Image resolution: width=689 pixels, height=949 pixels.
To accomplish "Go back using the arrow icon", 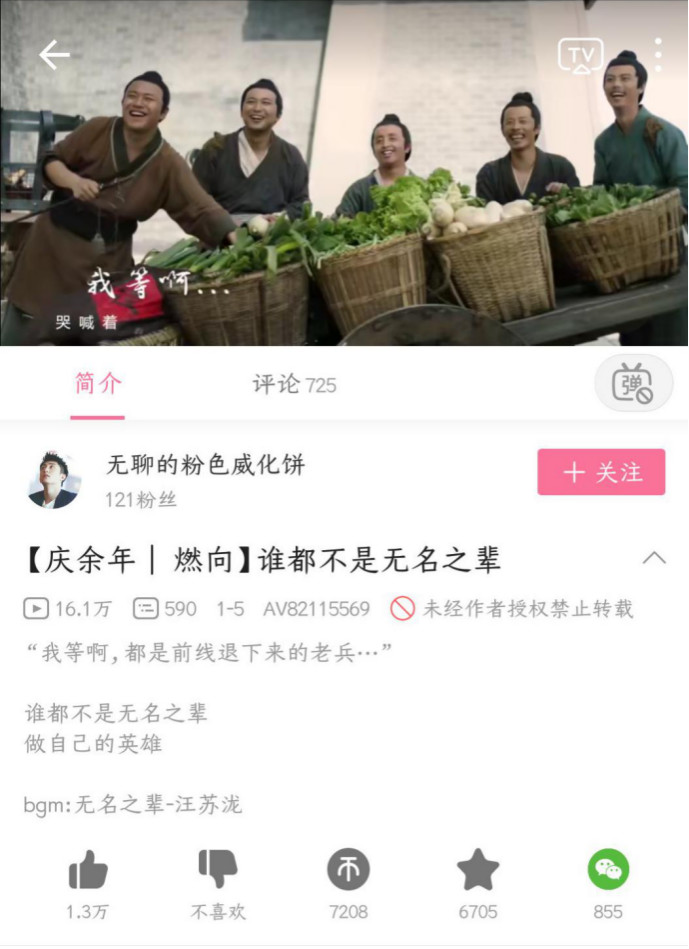I will pos(54,55).
